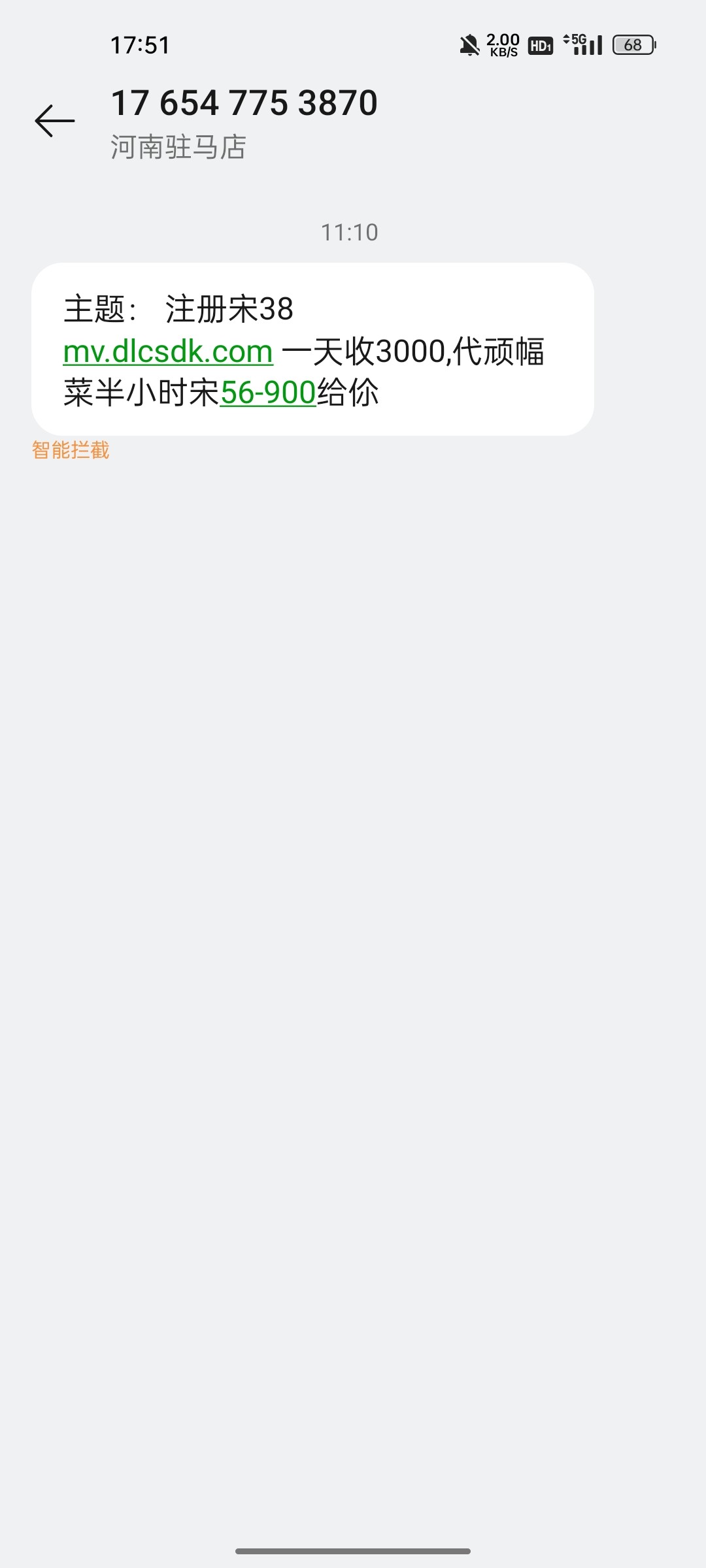Tap the bottom gesture navigation bar
Screen dimensions: 706x1568
353,1550
